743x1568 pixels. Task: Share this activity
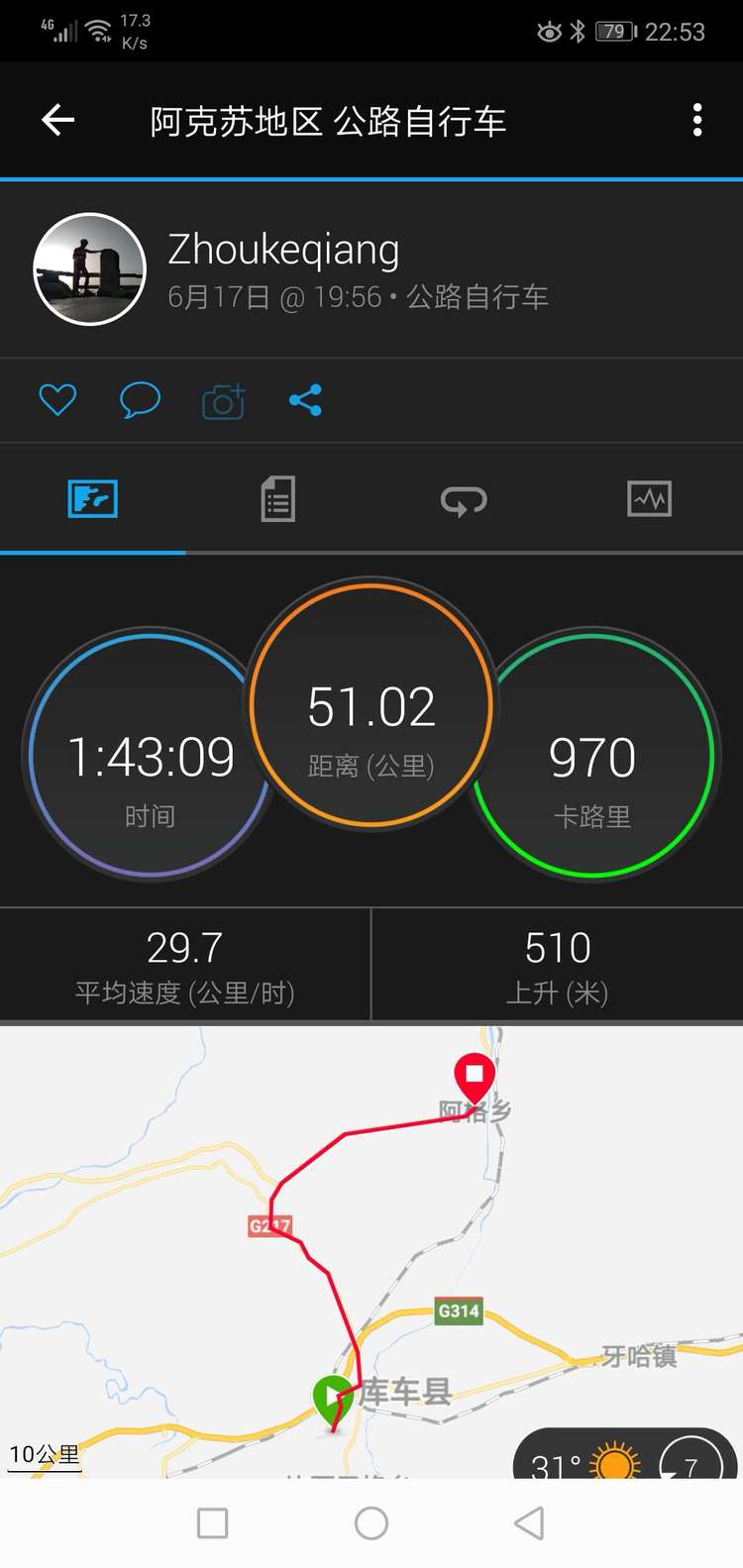(x=305, y=400)
